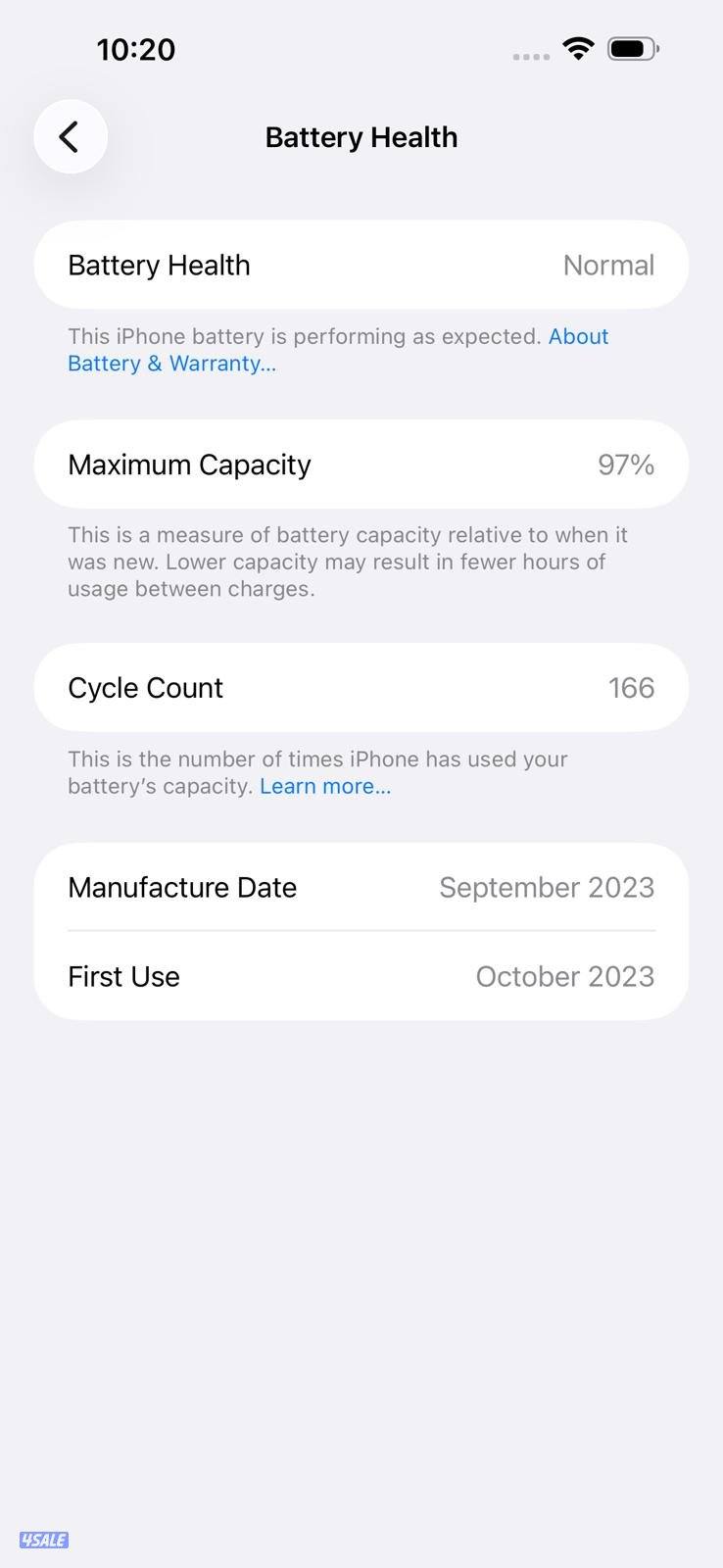
Task: Tap the 97% capacity value
Action: click(626, 464)
